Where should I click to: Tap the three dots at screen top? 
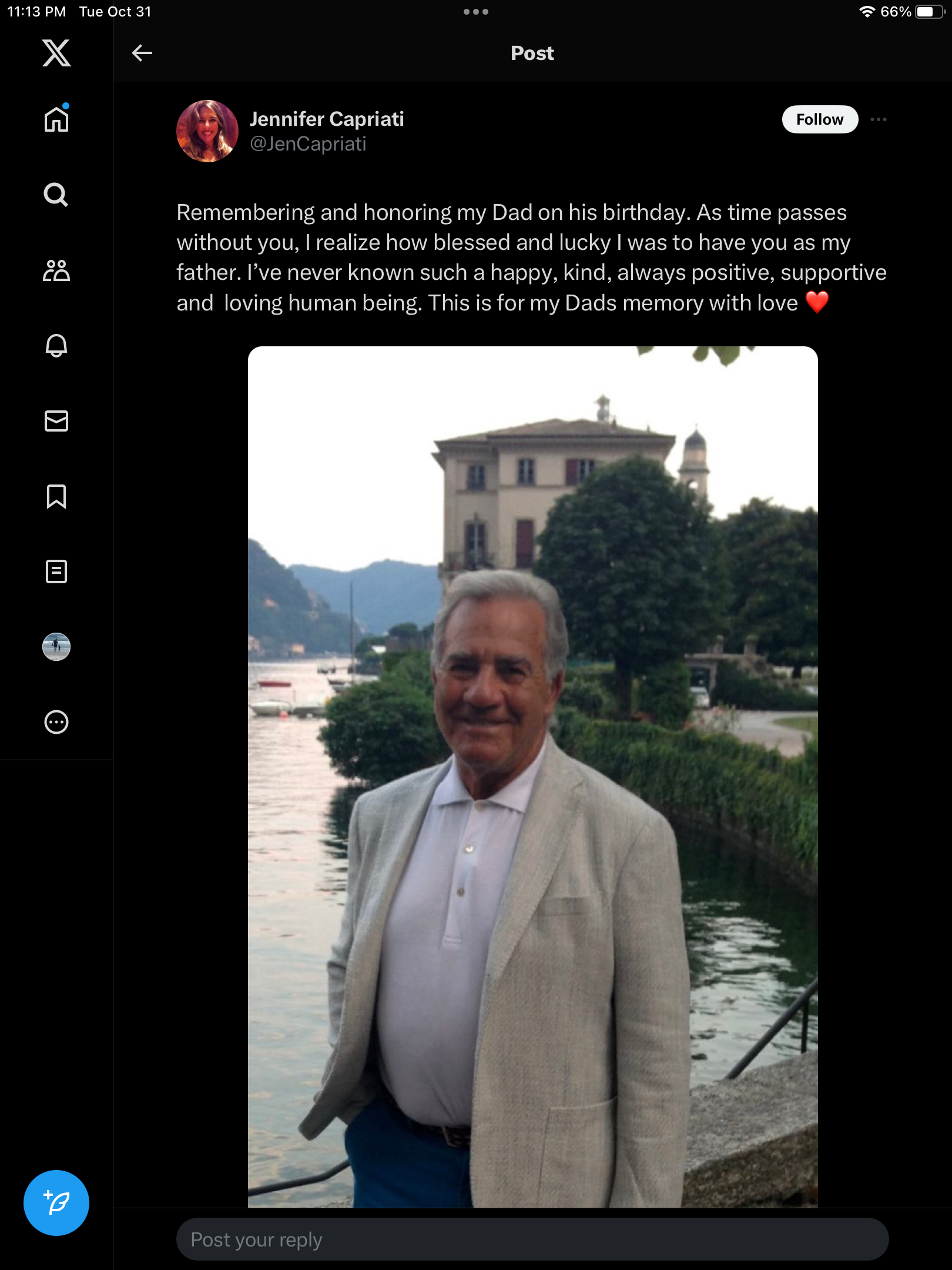[475, 12]
